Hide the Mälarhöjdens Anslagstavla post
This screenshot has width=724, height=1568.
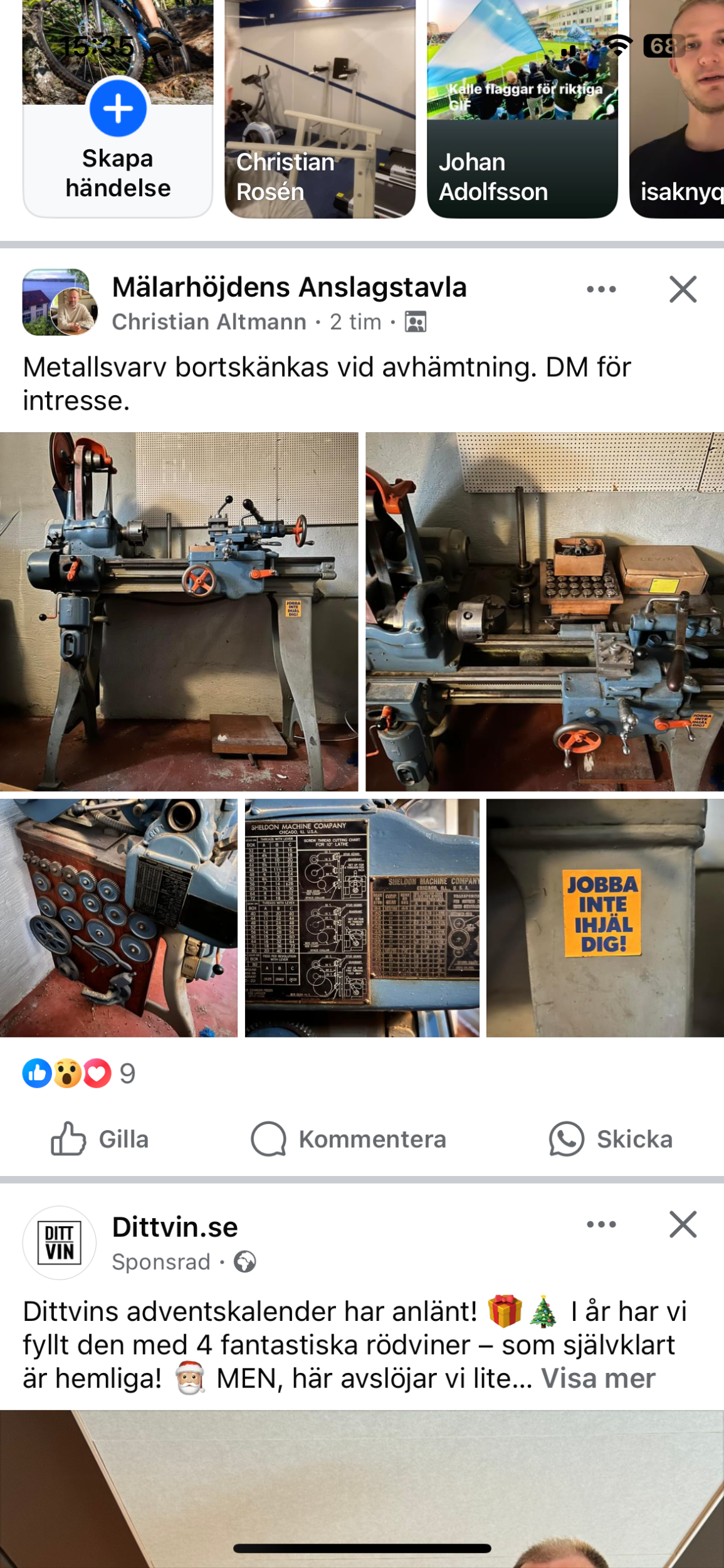tap(683, 290)
